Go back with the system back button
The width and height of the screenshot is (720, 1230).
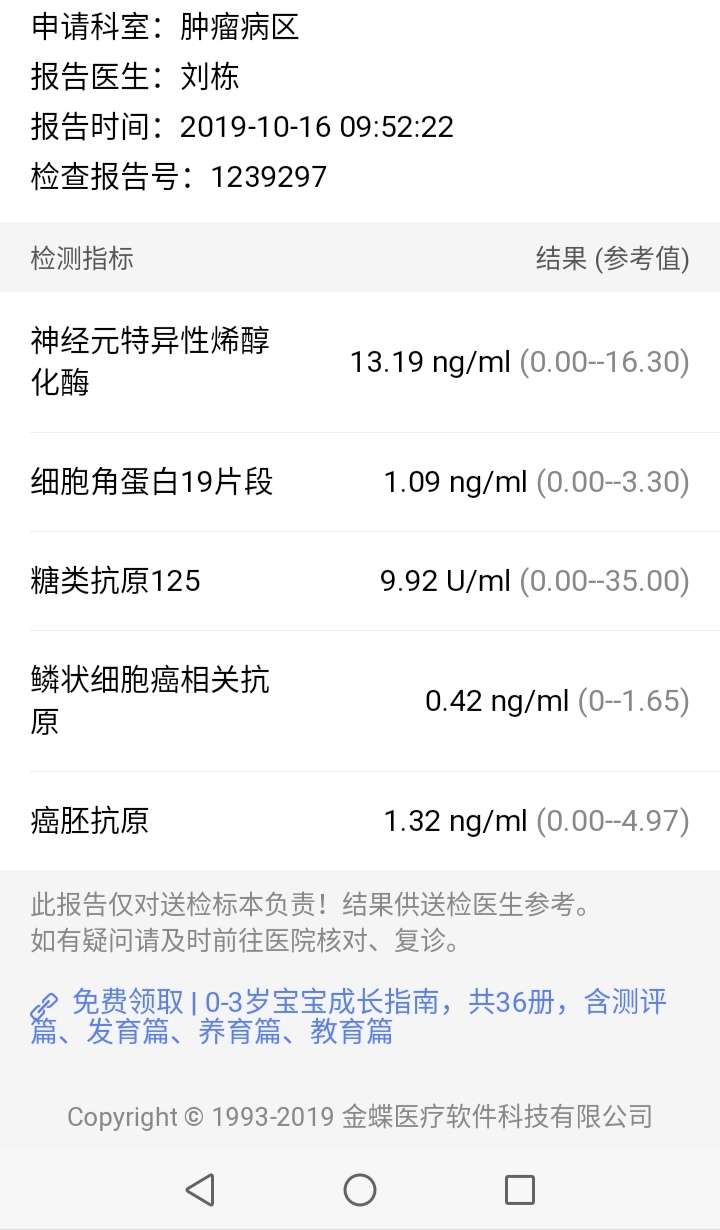[x=200, y=1189]
